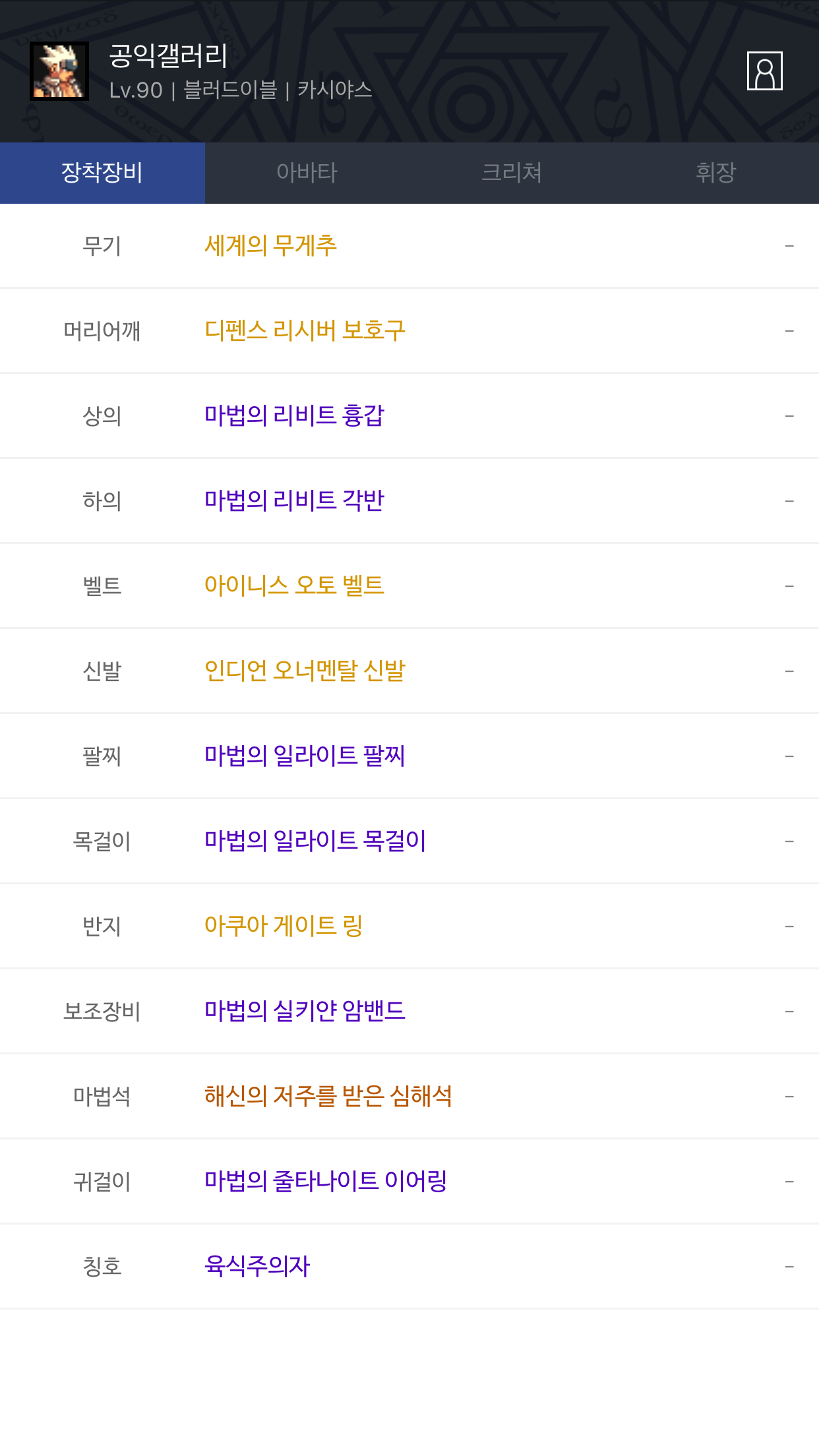Switch to the 휘장 tab
The image size is (819, 1456).
tap(716, 173)
